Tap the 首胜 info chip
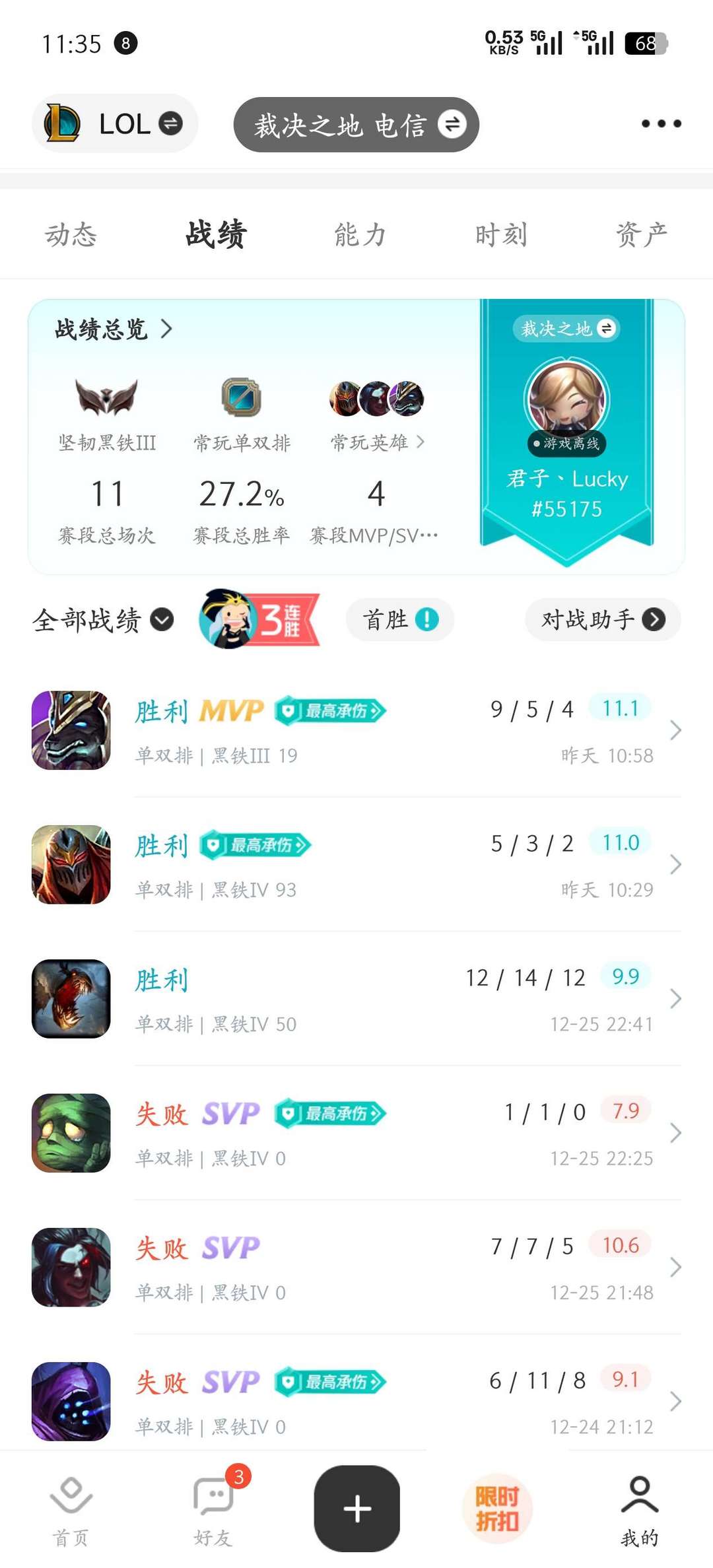This screenshot has width=713, height=1568. click(x=399, y=619)
